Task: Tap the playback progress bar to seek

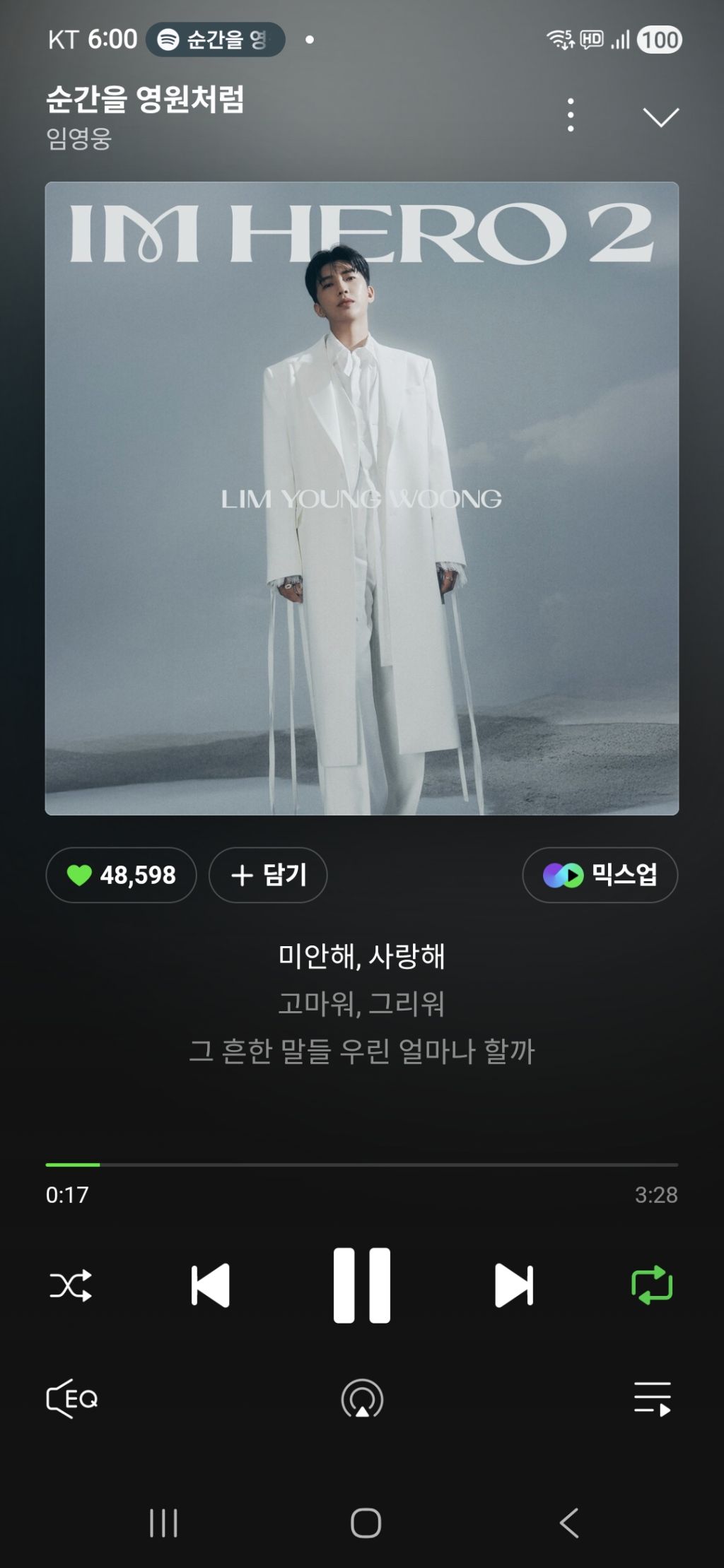Action: [362, 1164]
